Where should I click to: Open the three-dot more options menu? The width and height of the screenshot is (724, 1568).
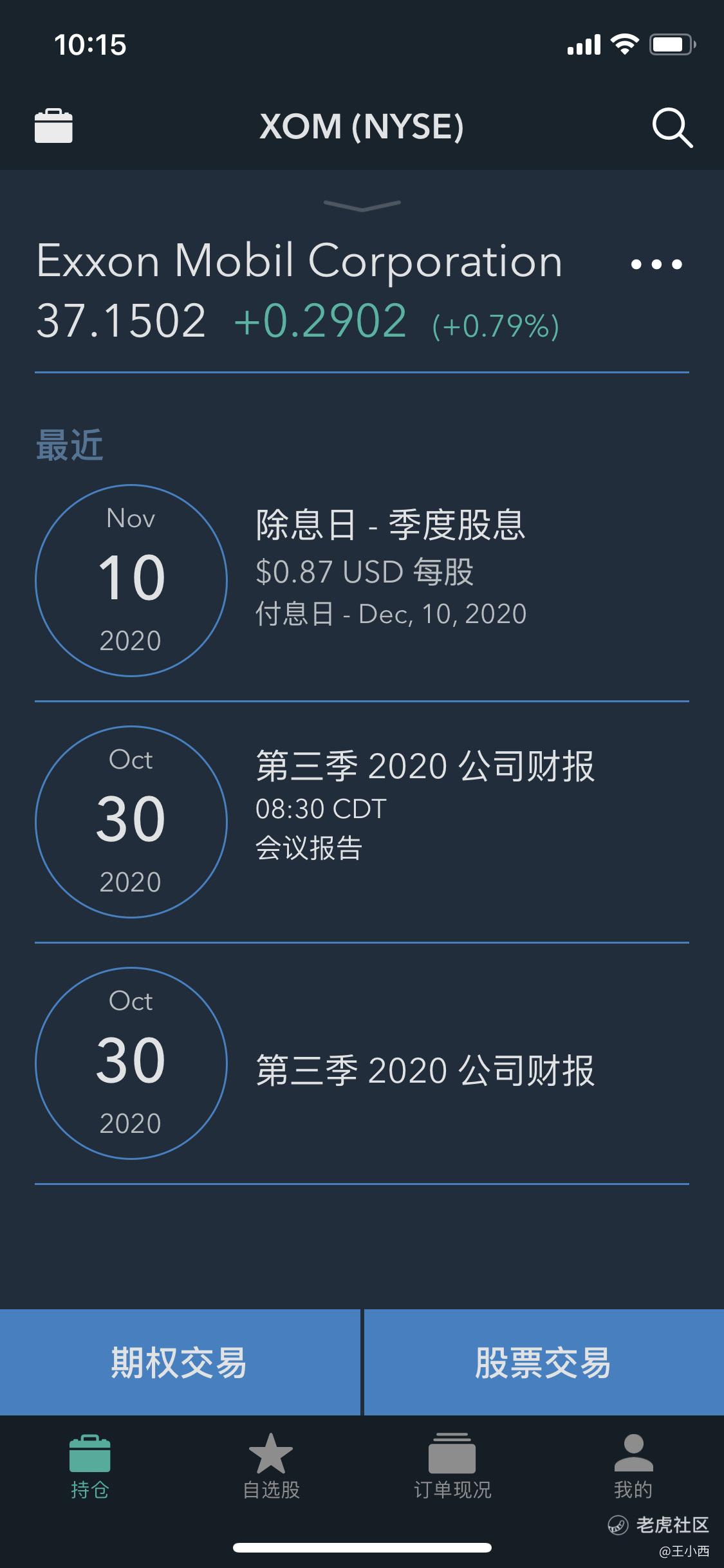point(656,264)
